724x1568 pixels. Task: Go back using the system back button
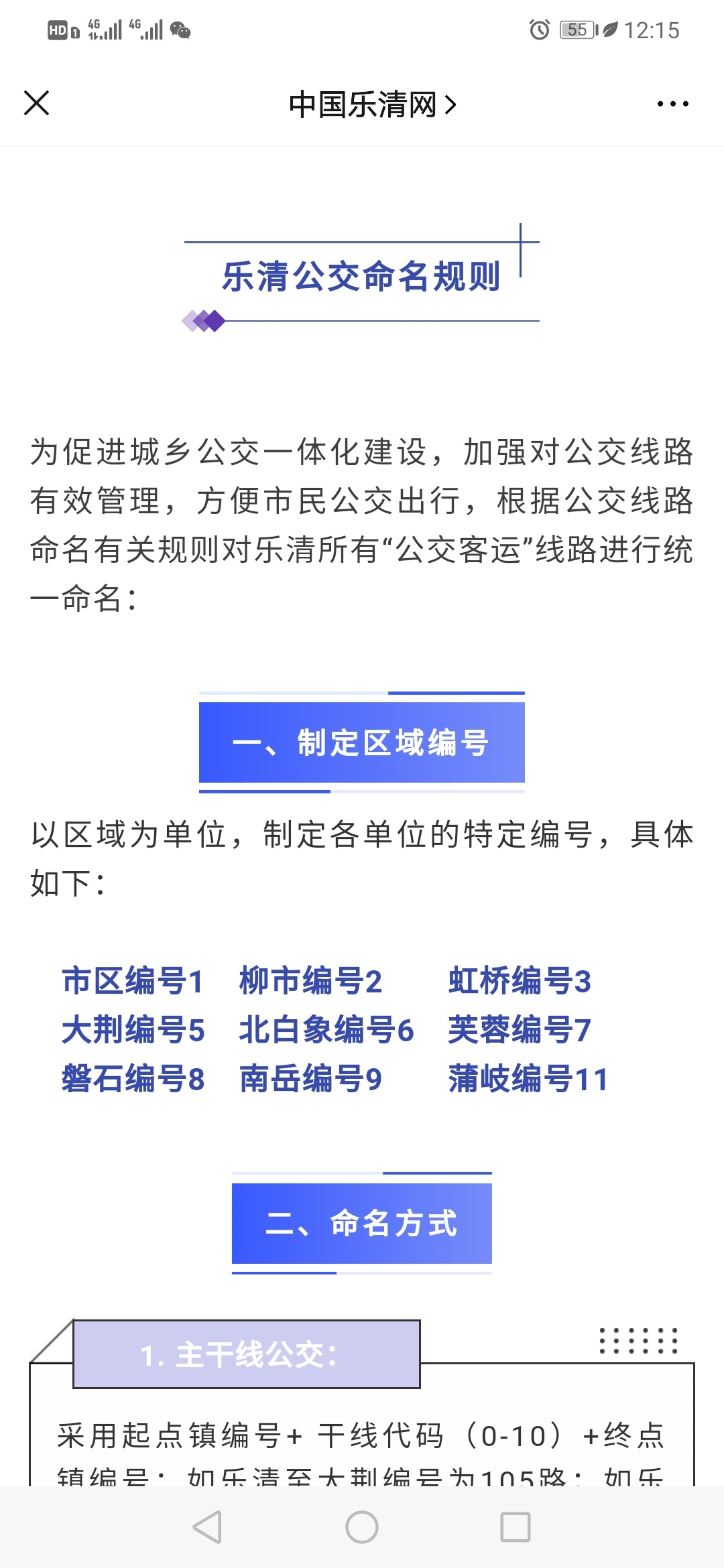click(x=207, y=1527)
